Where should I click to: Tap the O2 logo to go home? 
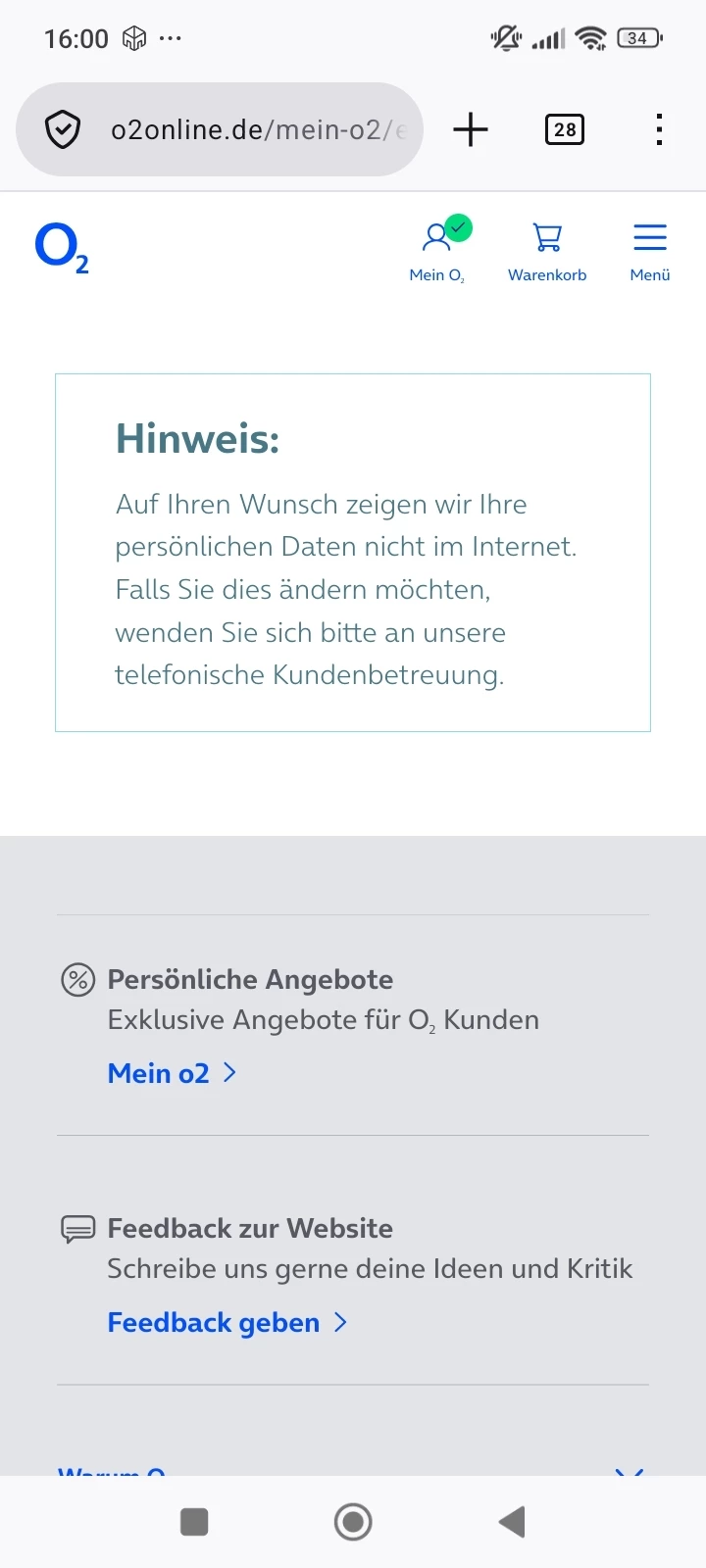(61, 248)
